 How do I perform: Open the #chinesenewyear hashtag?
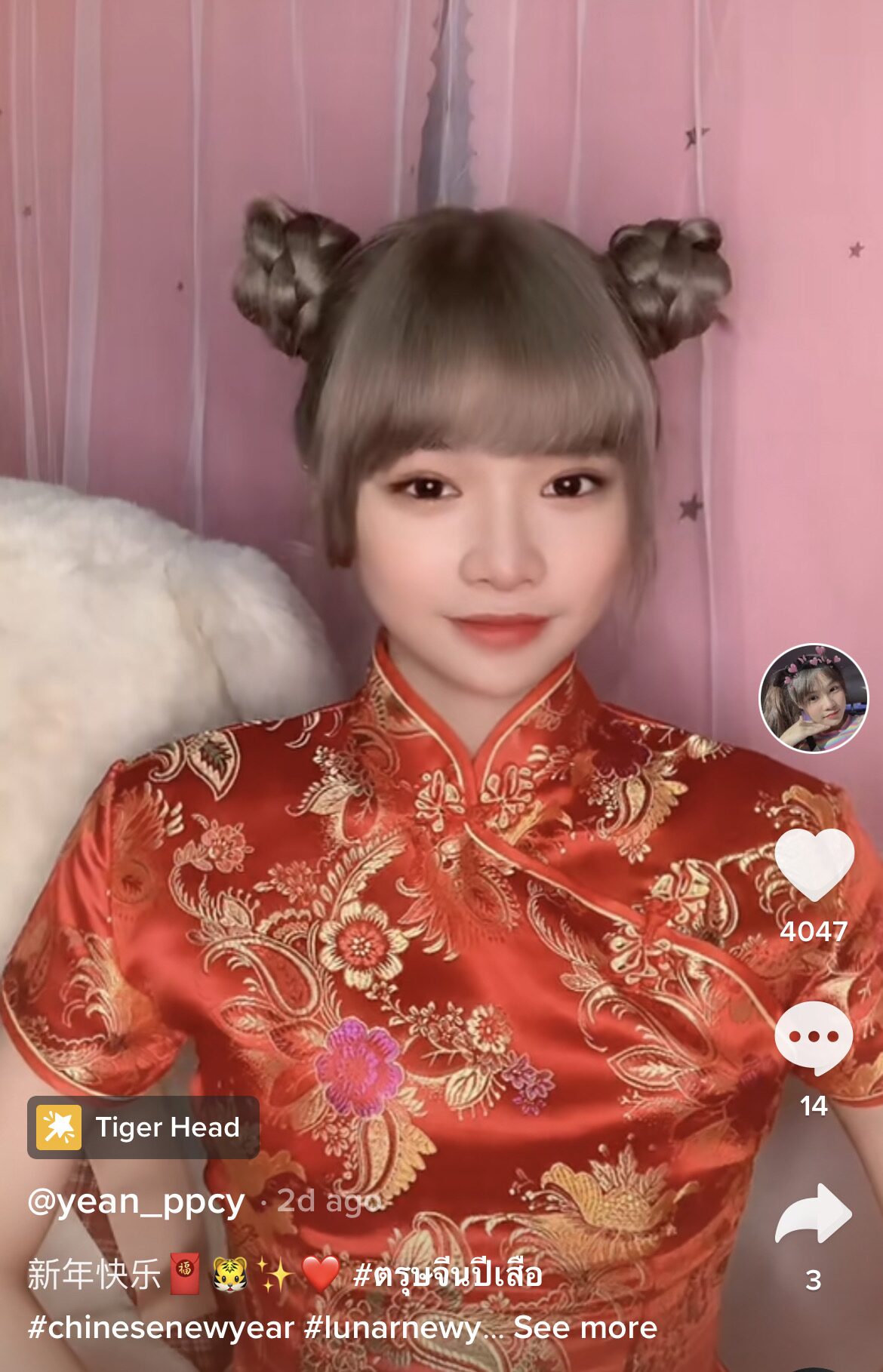tap(161, 1327)
